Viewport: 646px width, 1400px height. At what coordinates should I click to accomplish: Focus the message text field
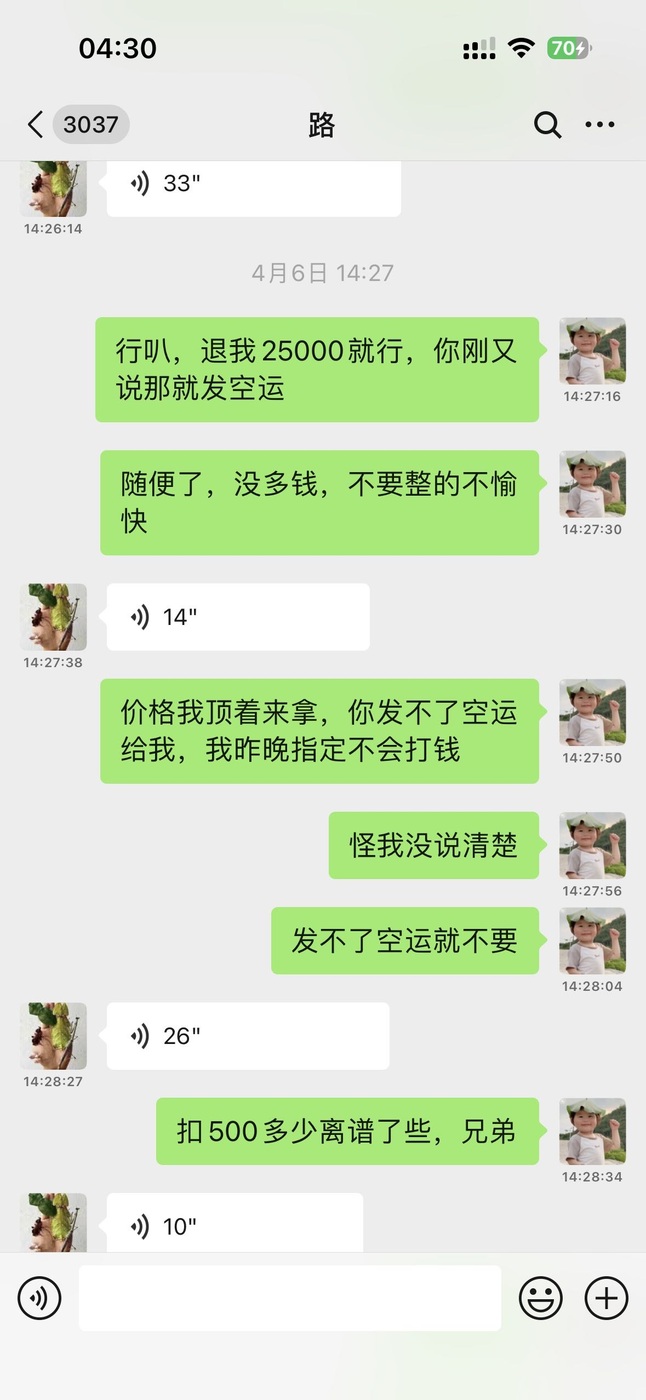(x=290, y=1298)
